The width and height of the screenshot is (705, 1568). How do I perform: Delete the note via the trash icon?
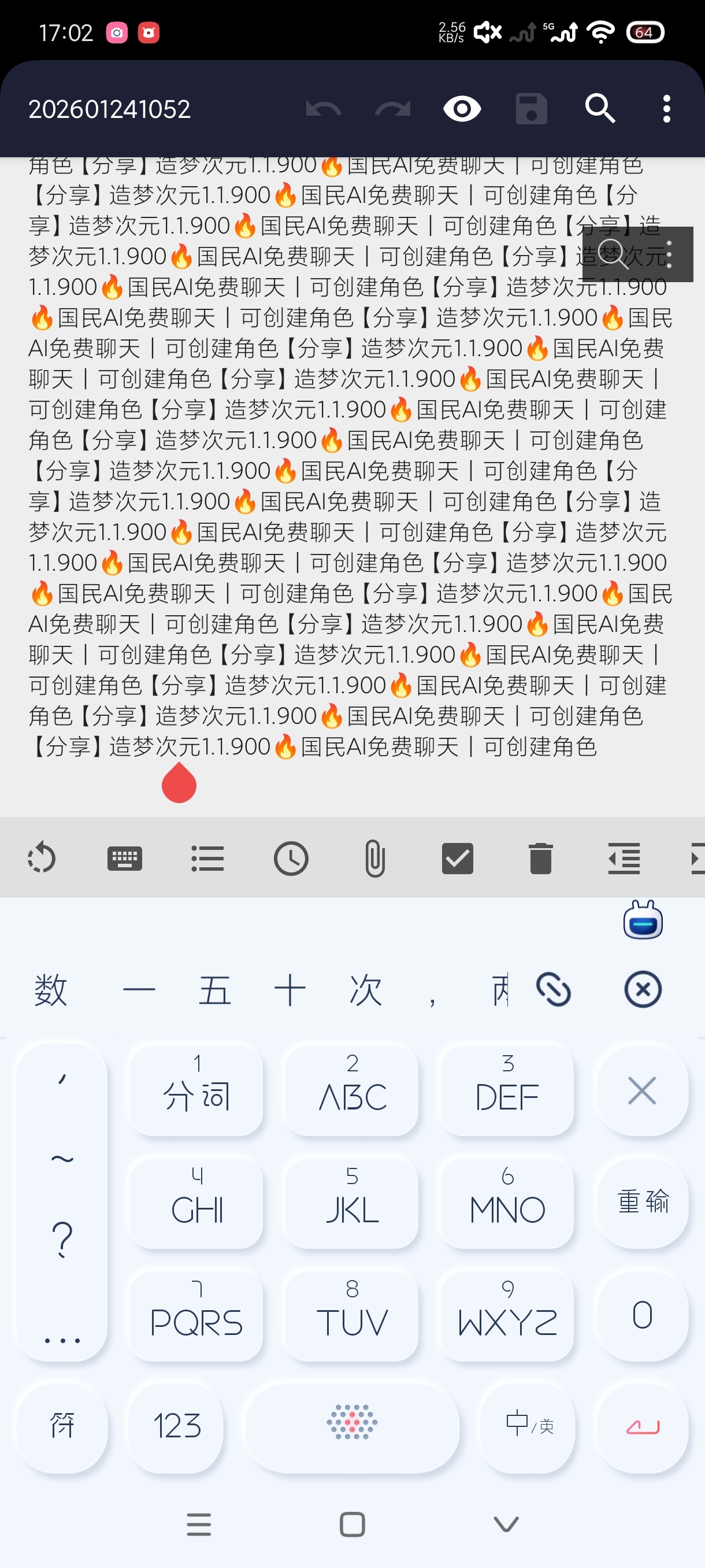coord(540,858)
